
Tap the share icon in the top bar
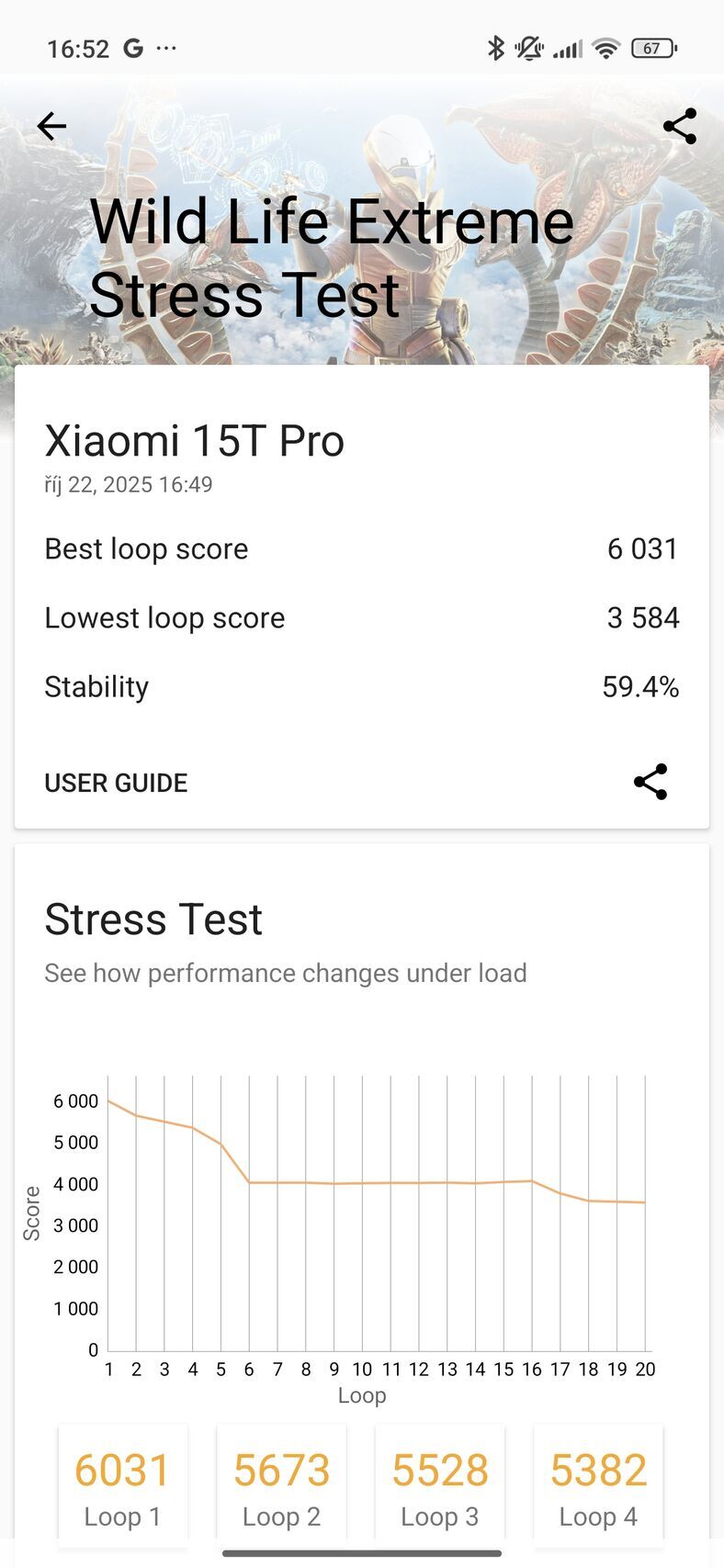680,126
